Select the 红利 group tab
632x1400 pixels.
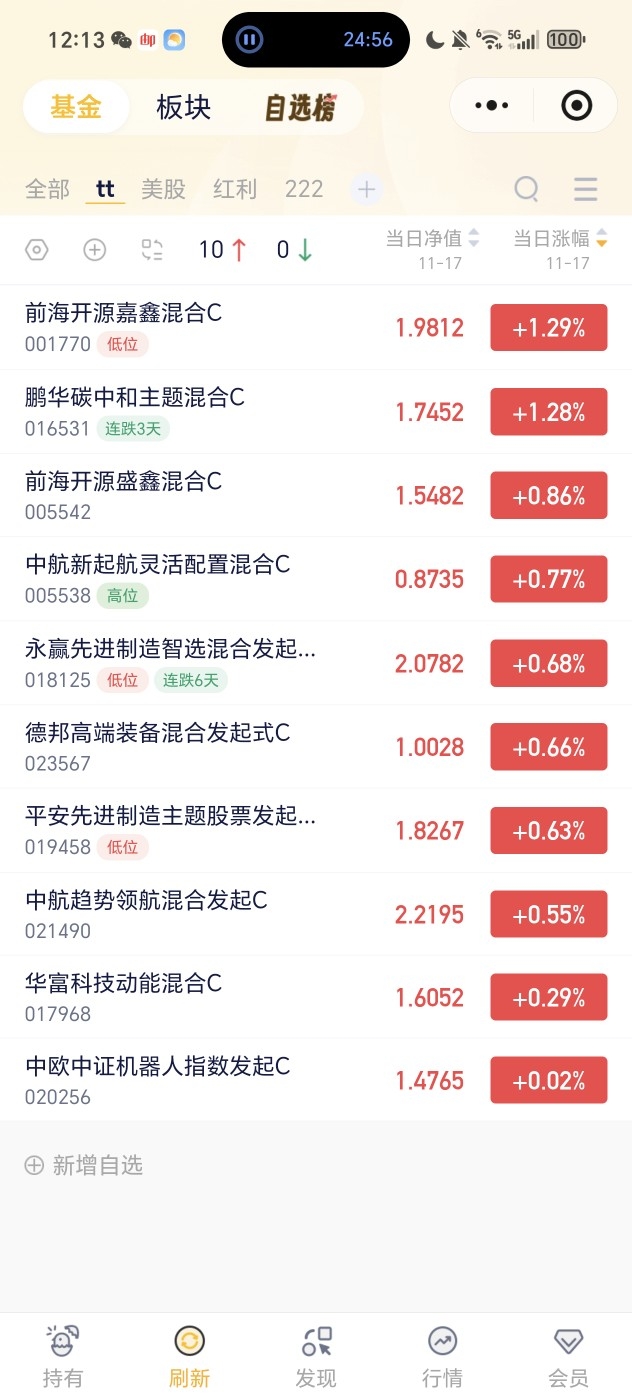click(x=235, y=189)
